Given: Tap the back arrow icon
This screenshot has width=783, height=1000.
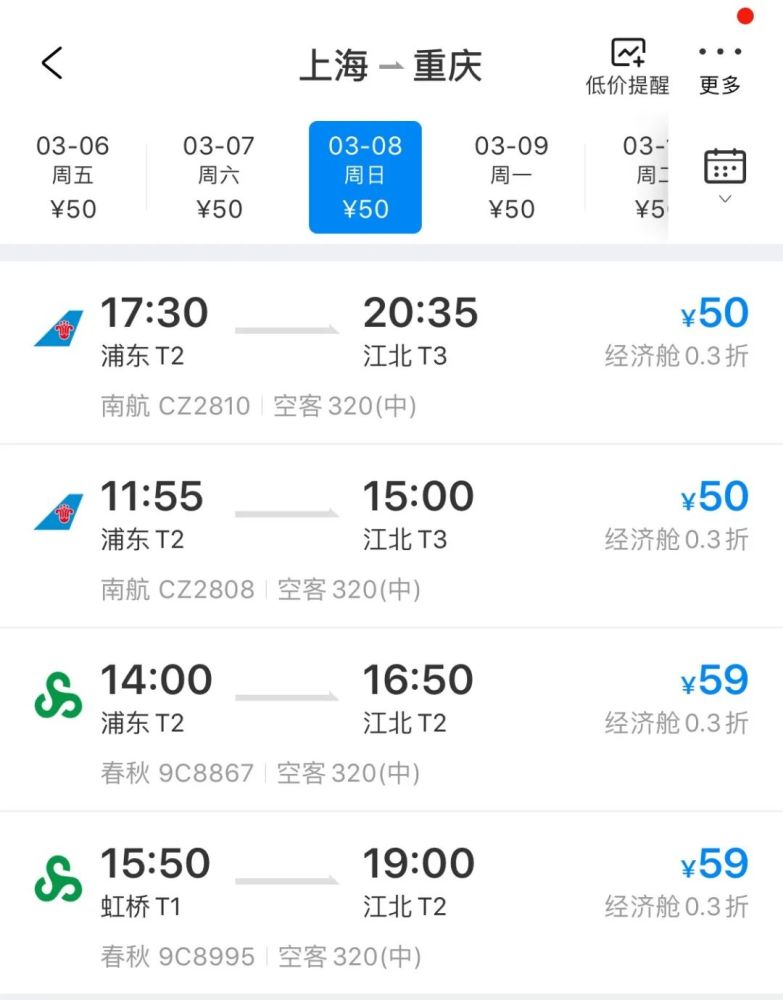Looking at the screenshot, I should coord(52,62).
